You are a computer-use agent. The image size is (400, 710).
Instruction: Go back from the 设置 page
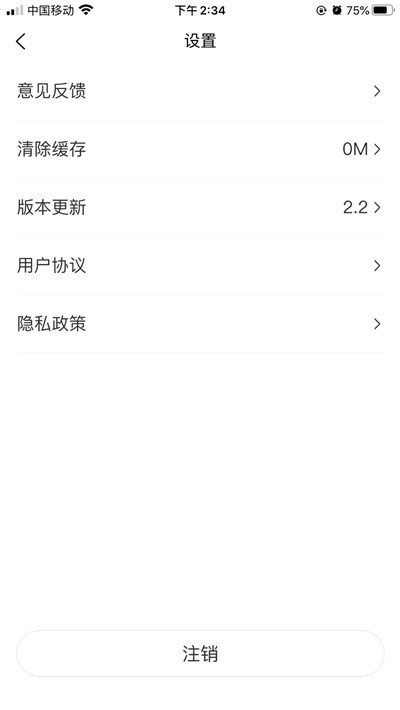coord(21,41)
